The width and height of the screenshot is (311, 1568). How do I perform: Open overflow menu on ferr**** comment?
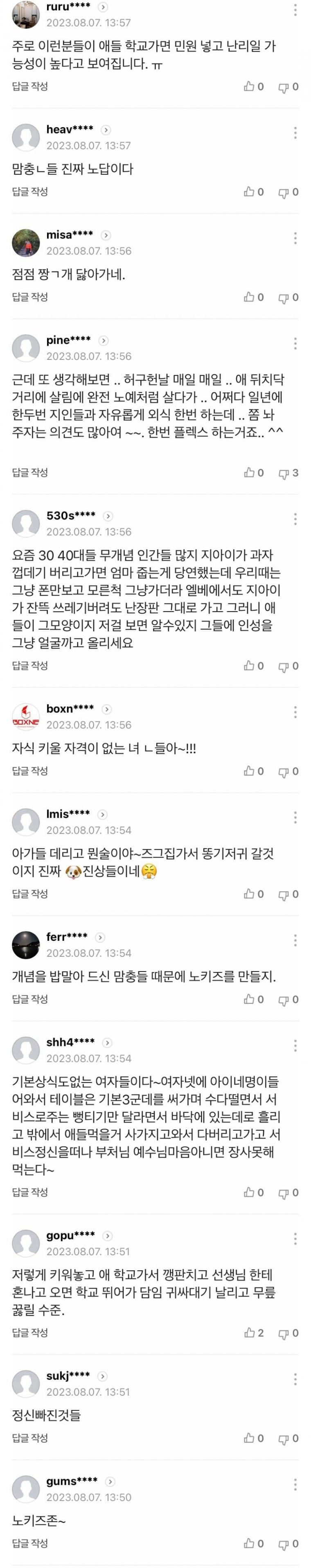[x=295, y=940]
